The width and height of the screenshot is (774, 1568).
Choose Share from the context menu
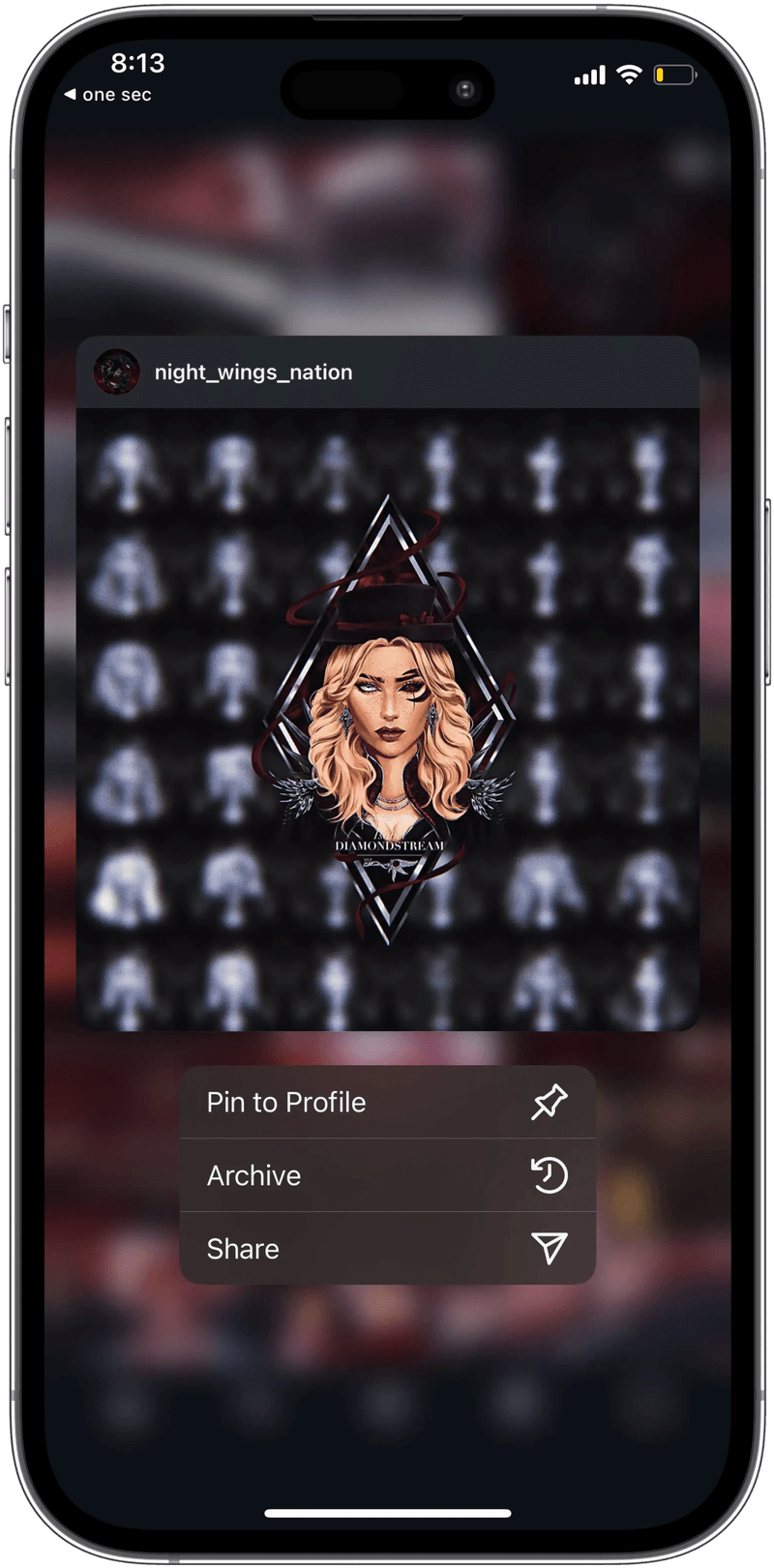click(387, 1249)
